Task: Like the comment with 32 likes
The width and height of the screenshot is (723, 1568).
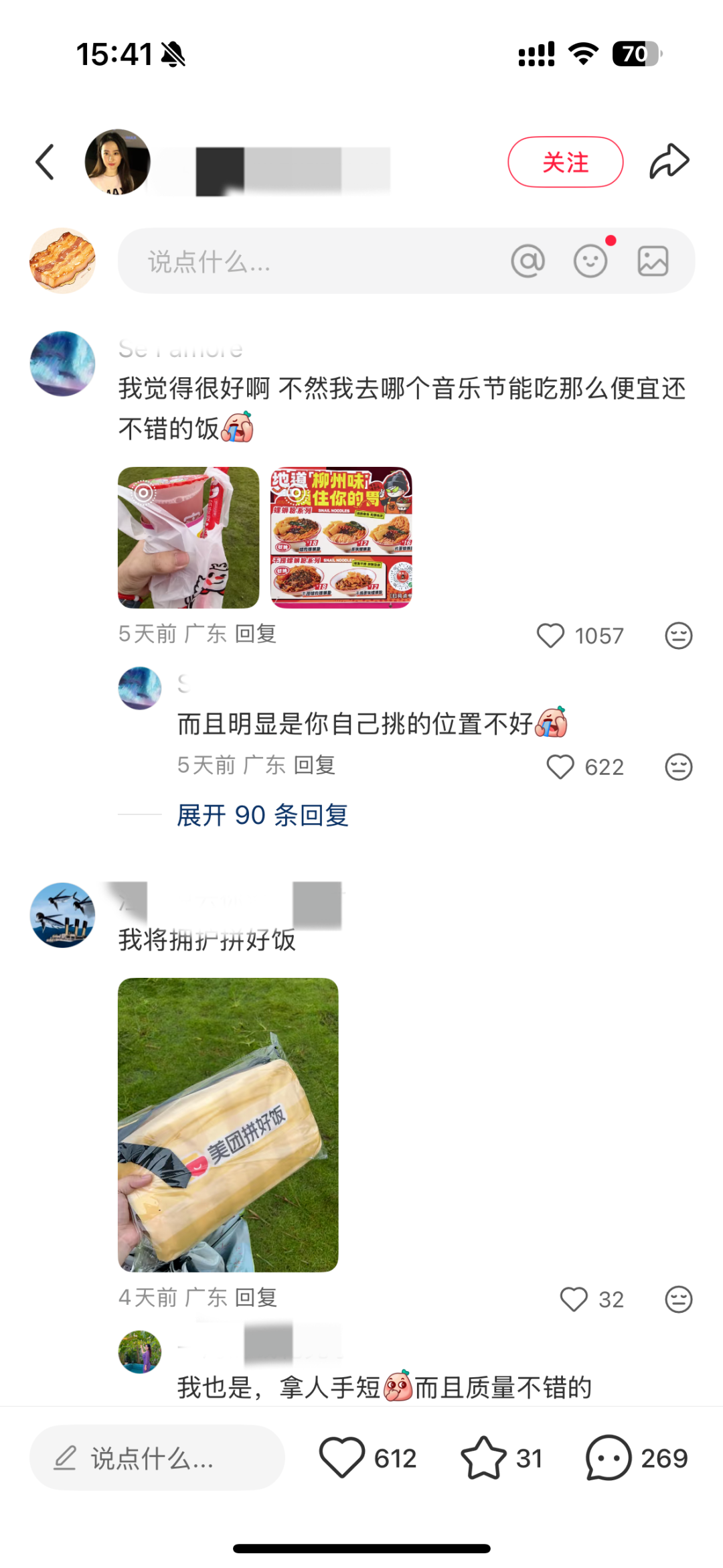Action: (574, 1299)
